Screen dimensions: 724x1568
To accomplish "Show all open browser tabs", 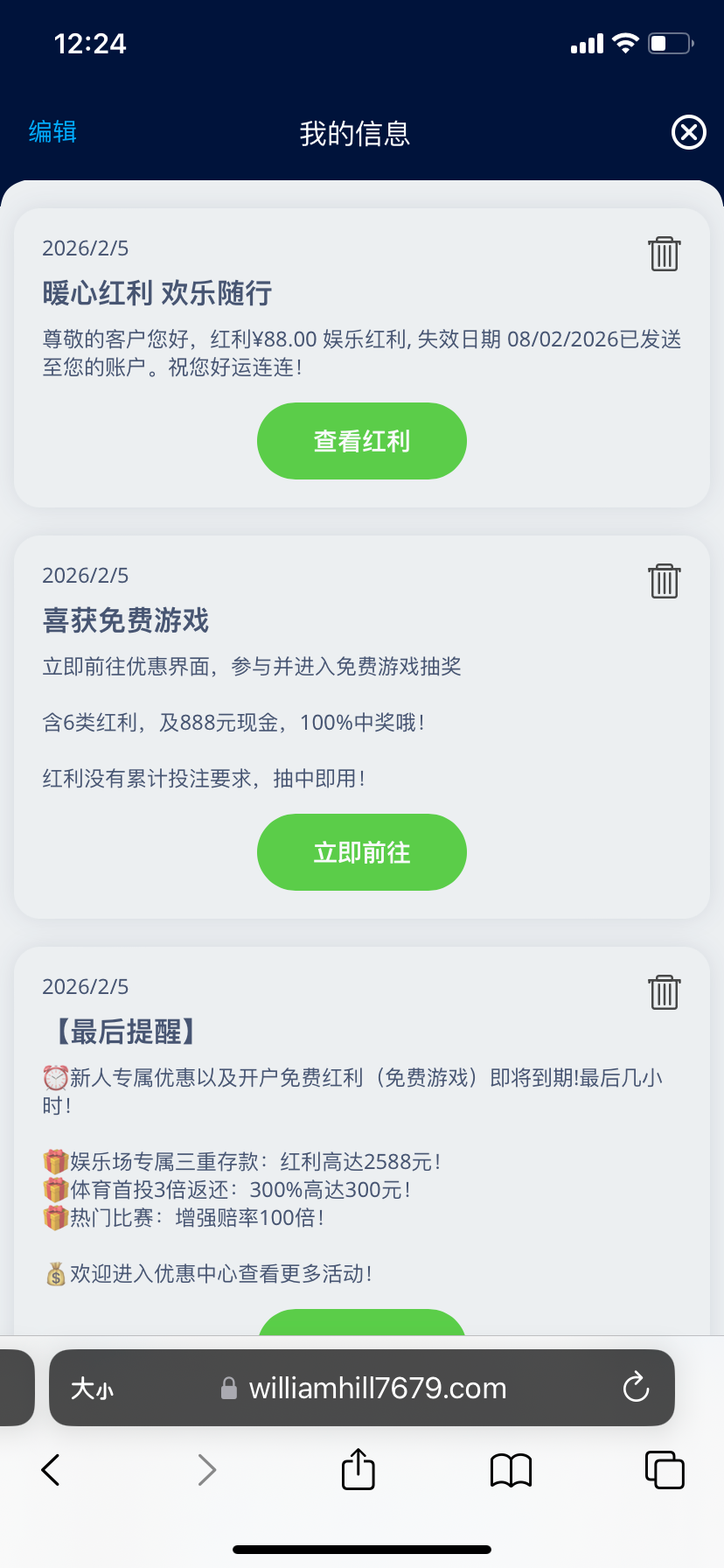I will pos(664,1470).
